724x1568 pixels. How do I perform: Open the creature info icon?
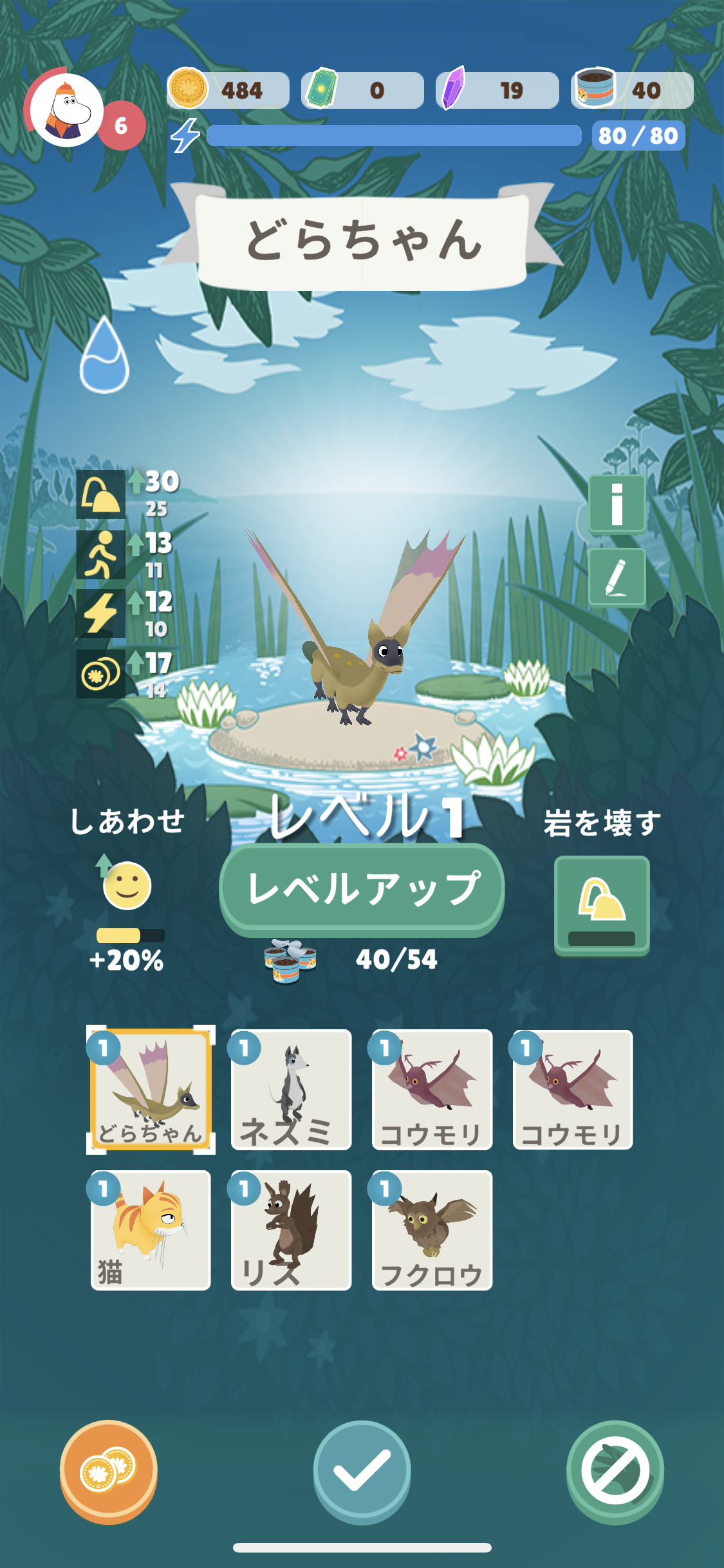pos(617,505)
